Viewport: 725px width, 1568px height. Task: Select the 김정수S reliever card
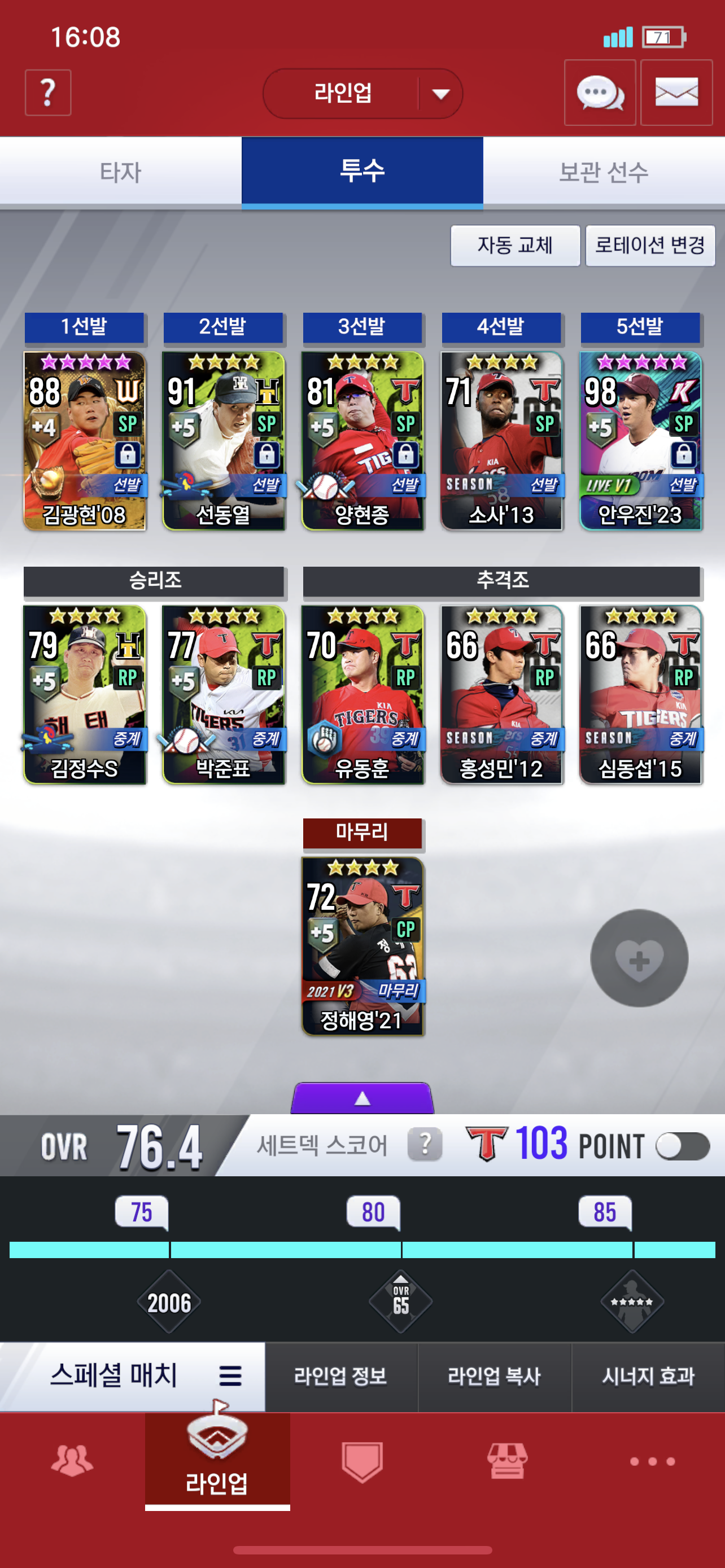pos(85,694)
